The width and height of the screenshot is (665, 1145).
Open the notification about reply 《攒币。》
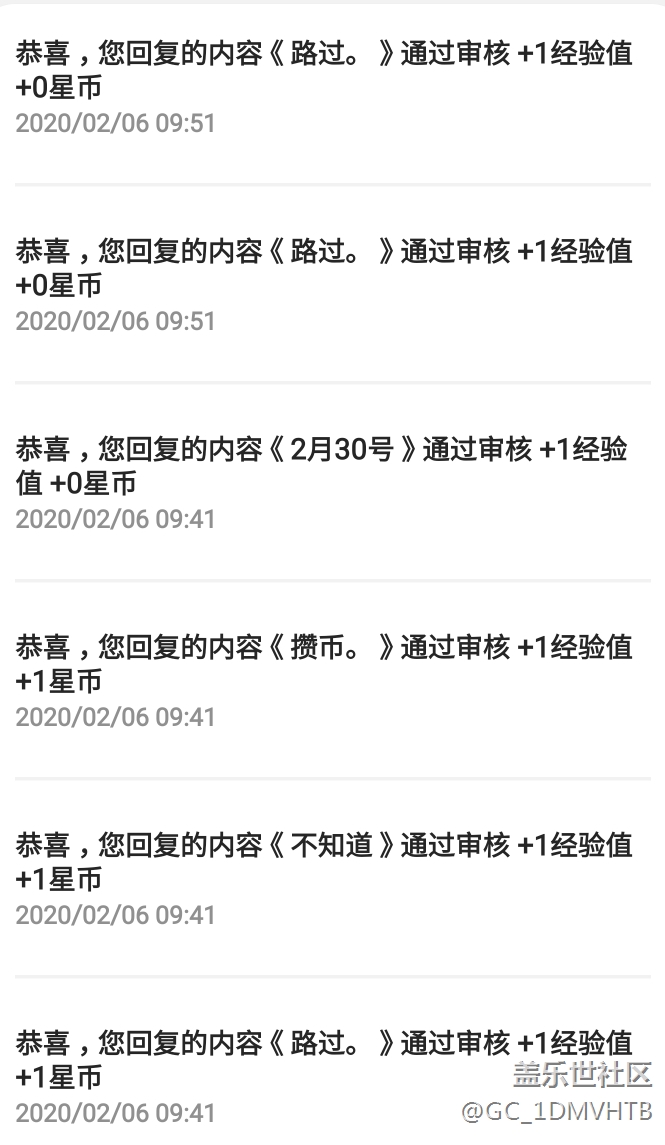[x=322, y=665]
